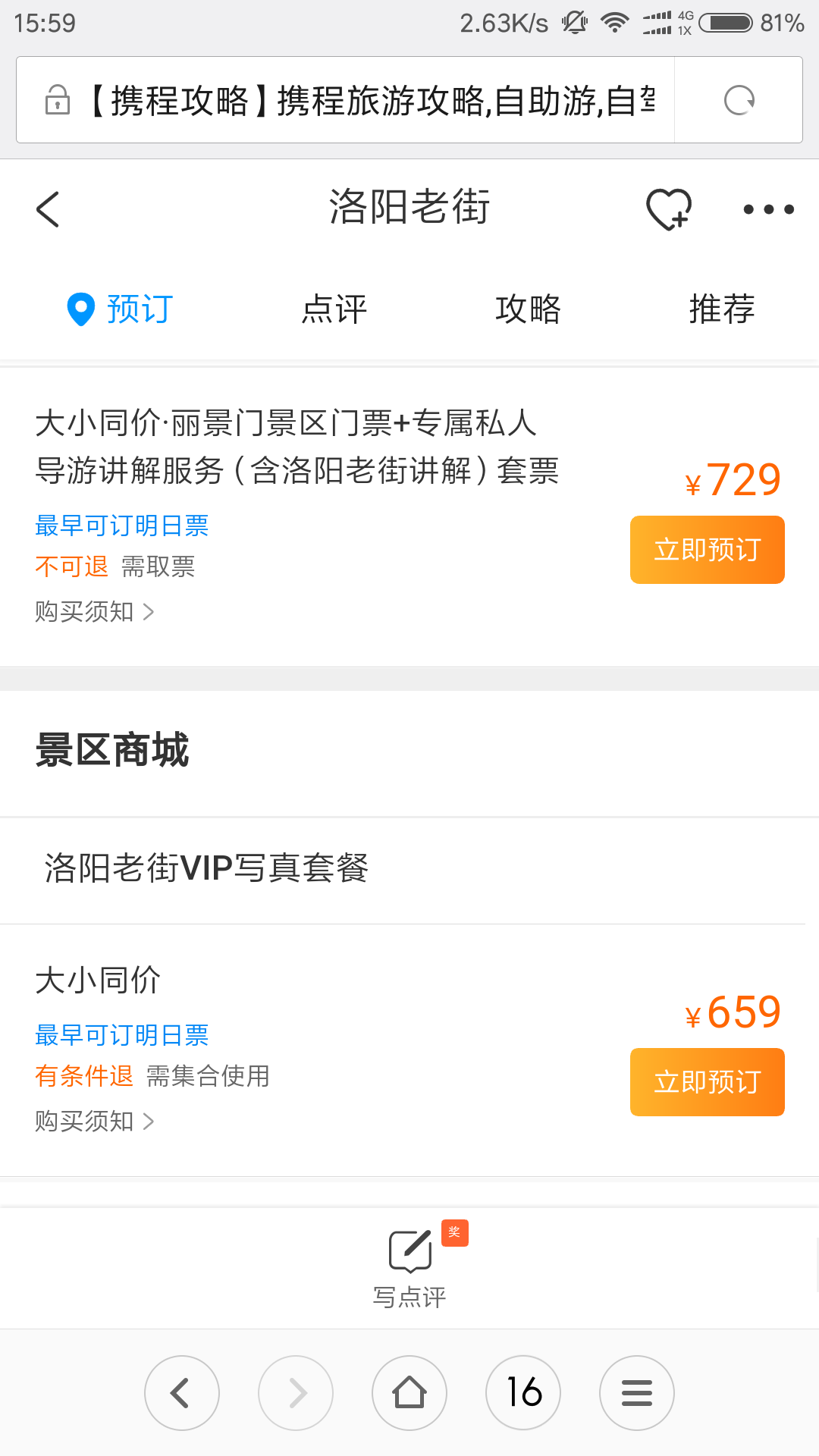This screenshot has width=819, height=1456.
Task: Open 购买须知 for the 丽景门 ticket
Action: point(95,611)
